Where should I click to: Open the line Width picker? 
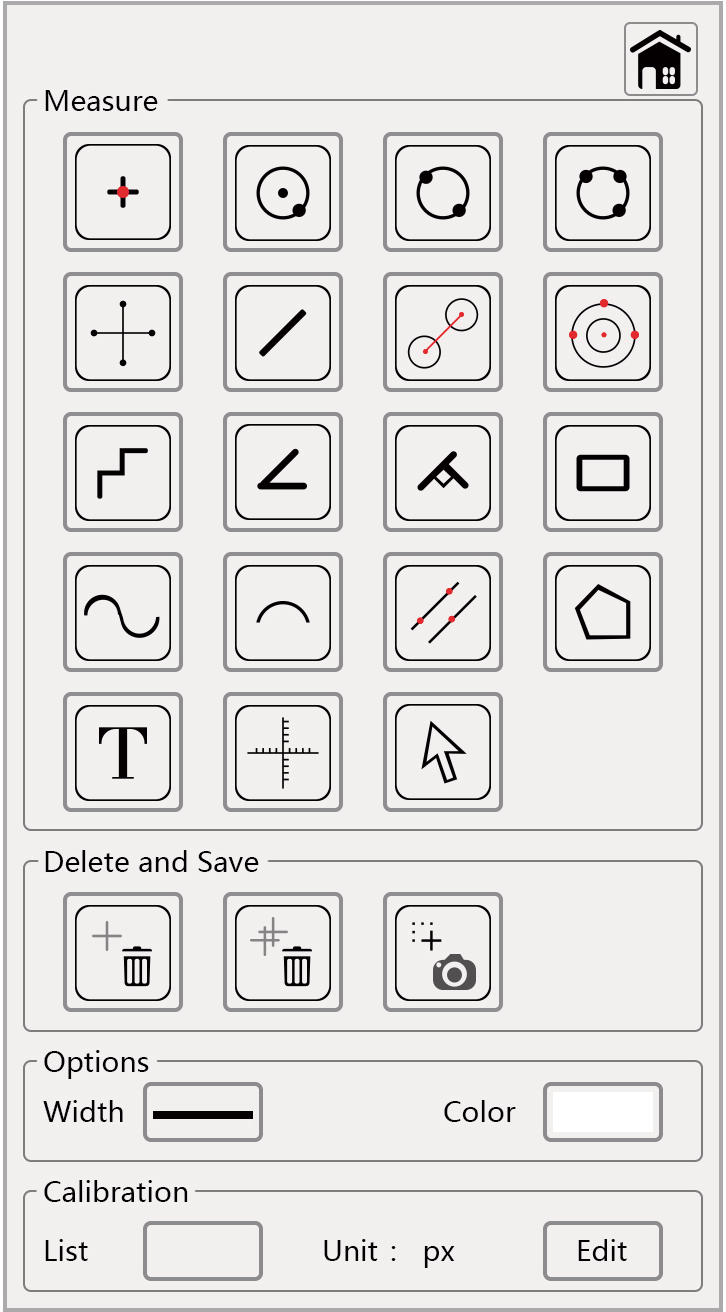[x=203, y=1112]
